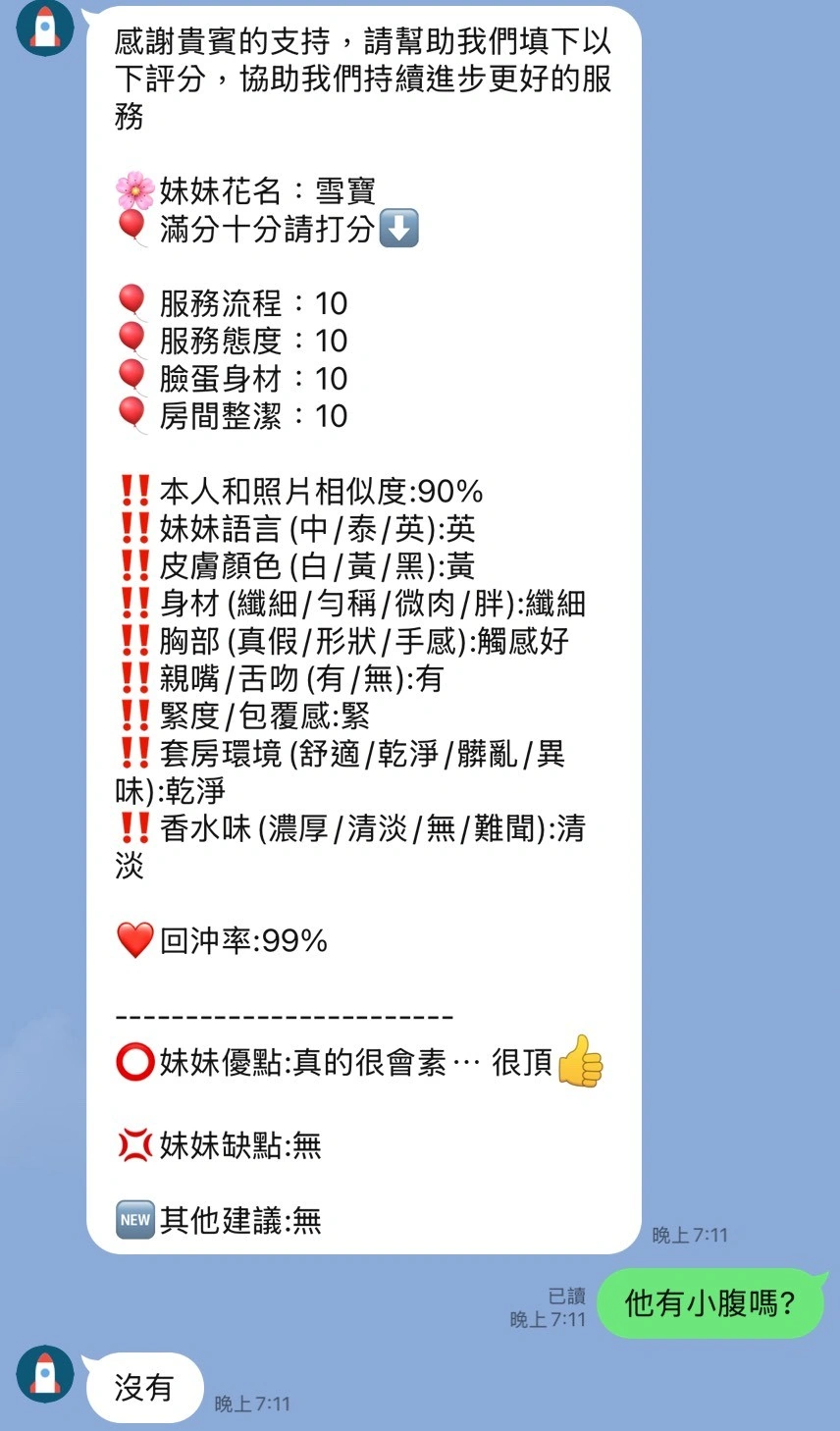840x1431 pixels.
Task: Open rocket avatar beside the 沒有 reply
Action: click(x=45, y=1373)
